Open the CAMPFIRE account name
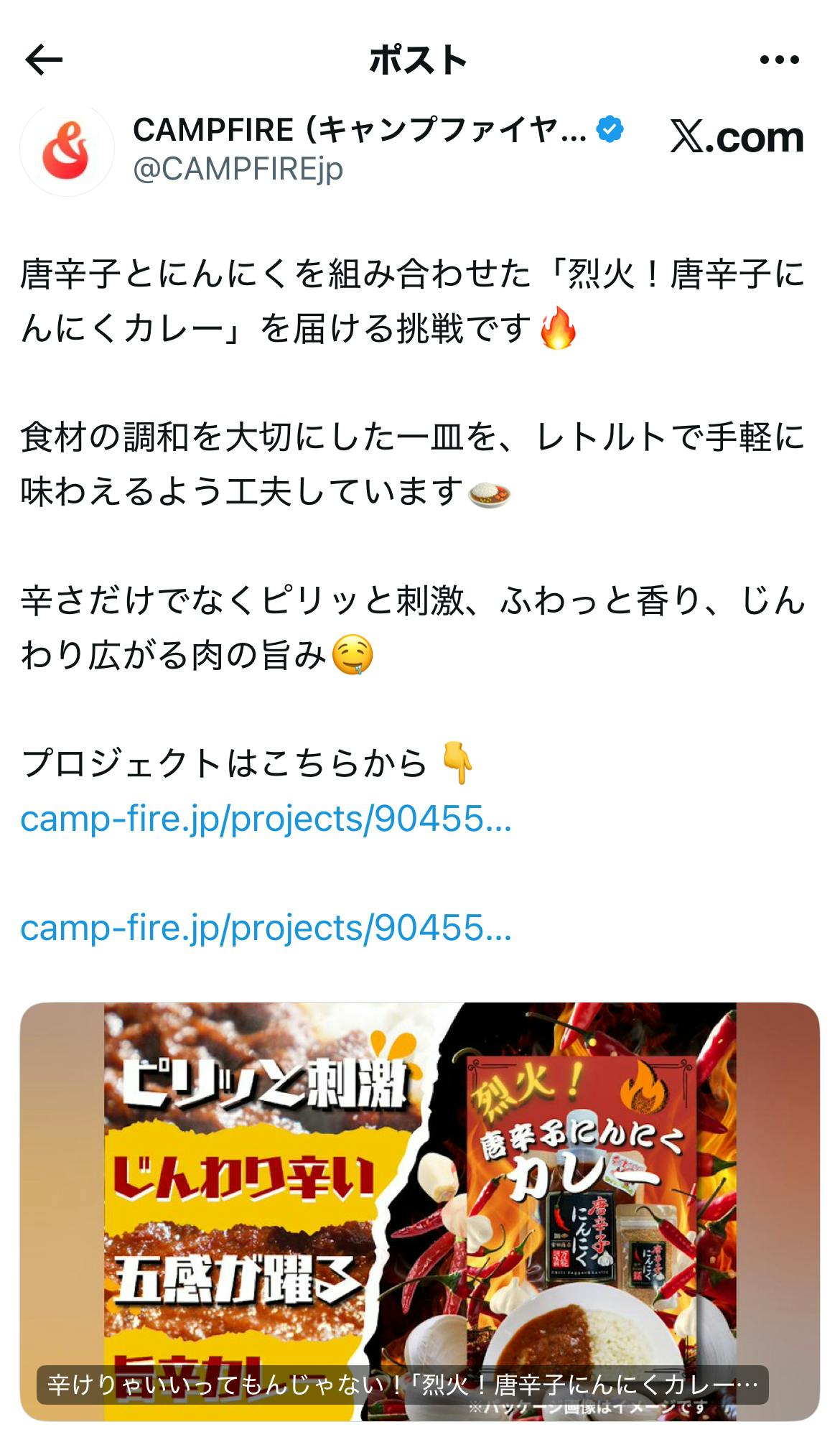The width and height of the screenshot is (840, 1432). click(359, 131)
